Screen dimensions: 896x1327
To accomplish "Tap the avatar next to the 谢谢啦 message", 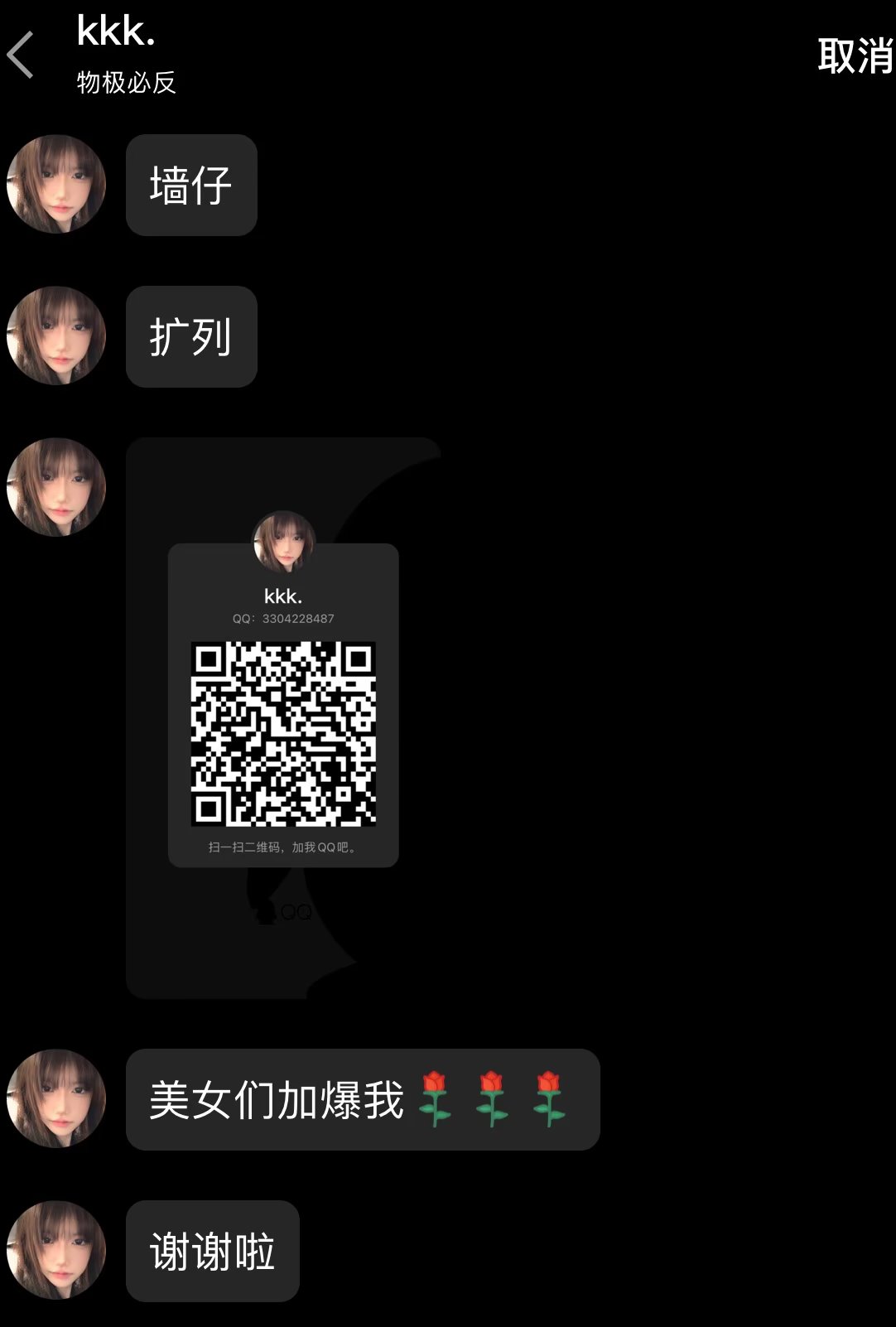I will 56,1250.
